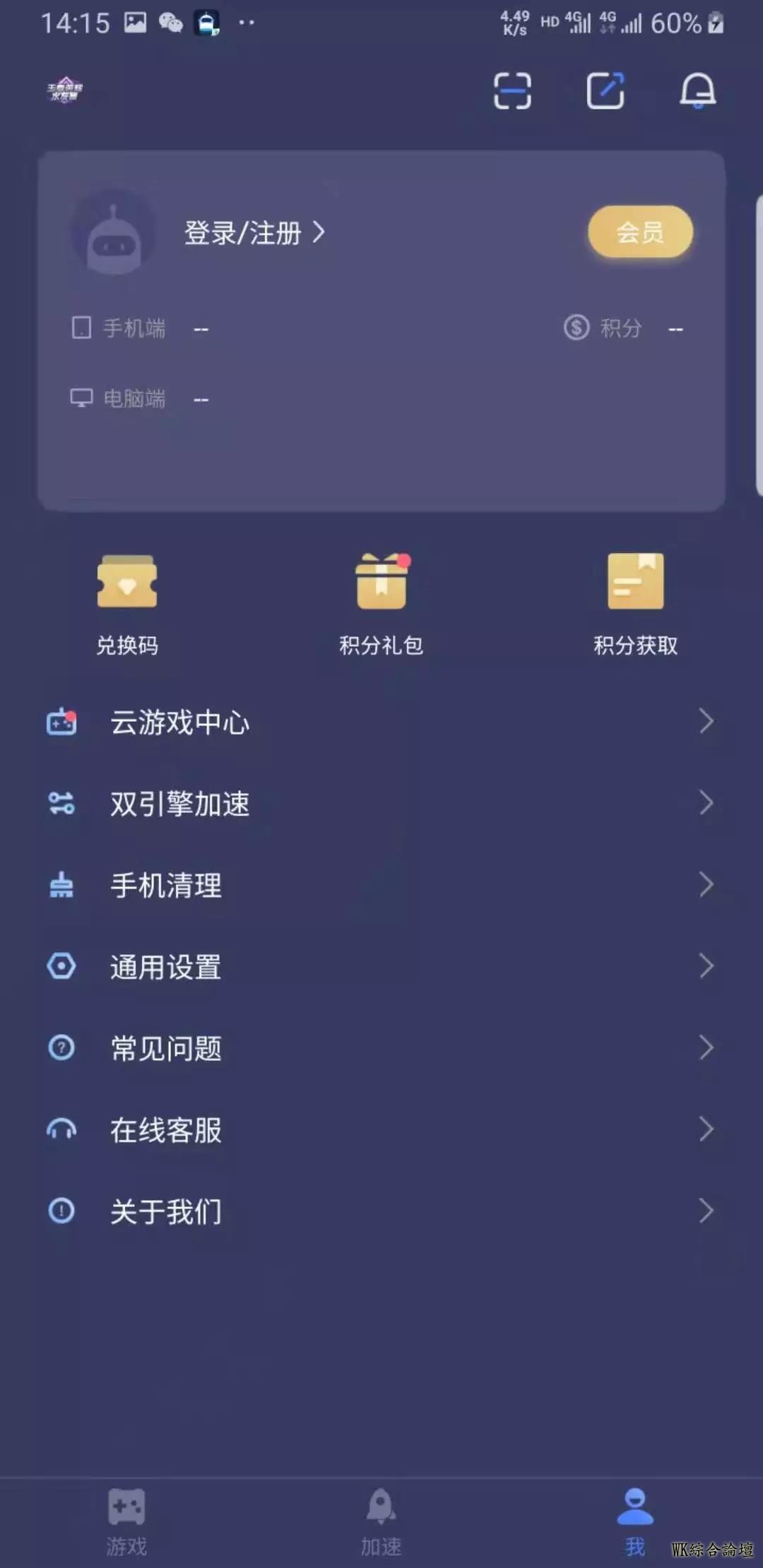The height and width of the screenshot is (1568, 763).
Task: Open 云游戏中心 row
Action: coord(381,722)
